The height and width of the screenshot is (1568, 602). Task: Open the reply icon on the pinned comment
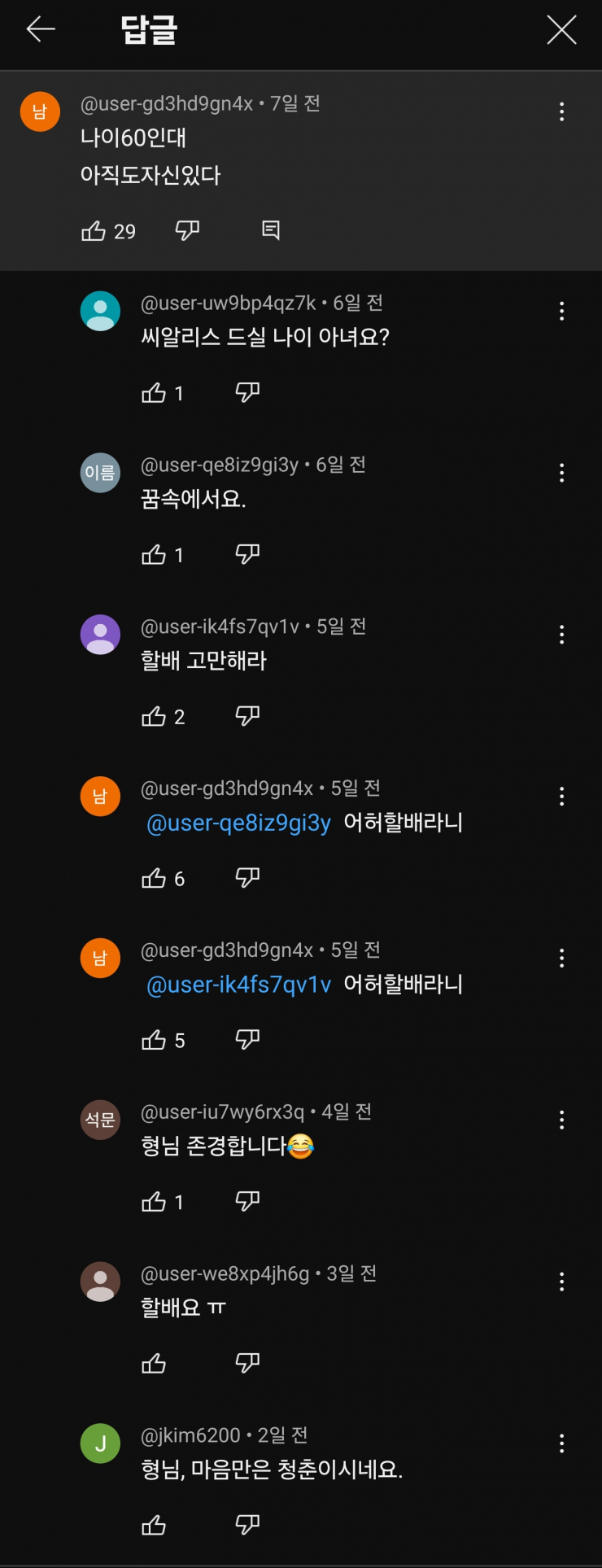point(270,230)
